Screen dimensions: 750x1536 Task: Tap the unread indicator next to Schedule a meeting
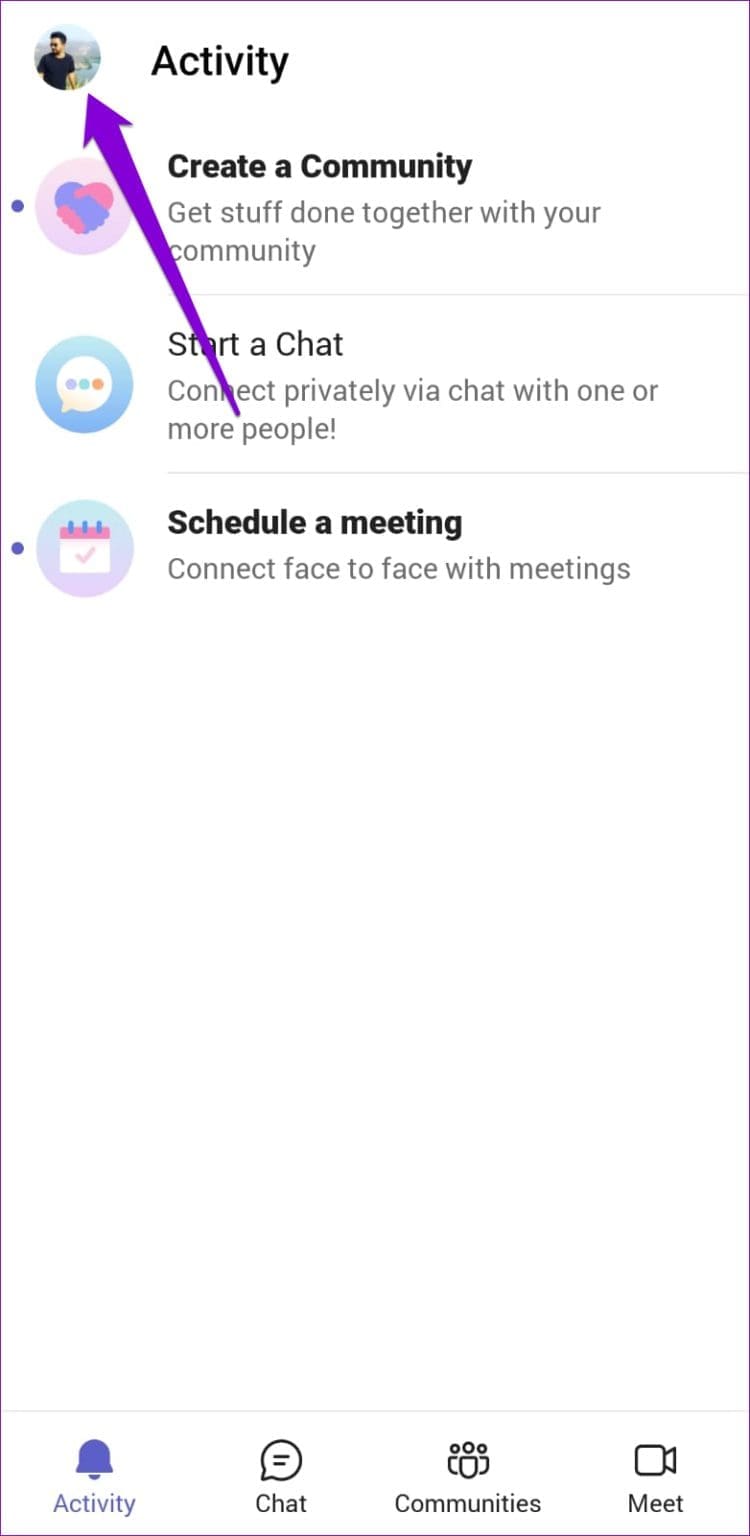click(x=17, y=548)
